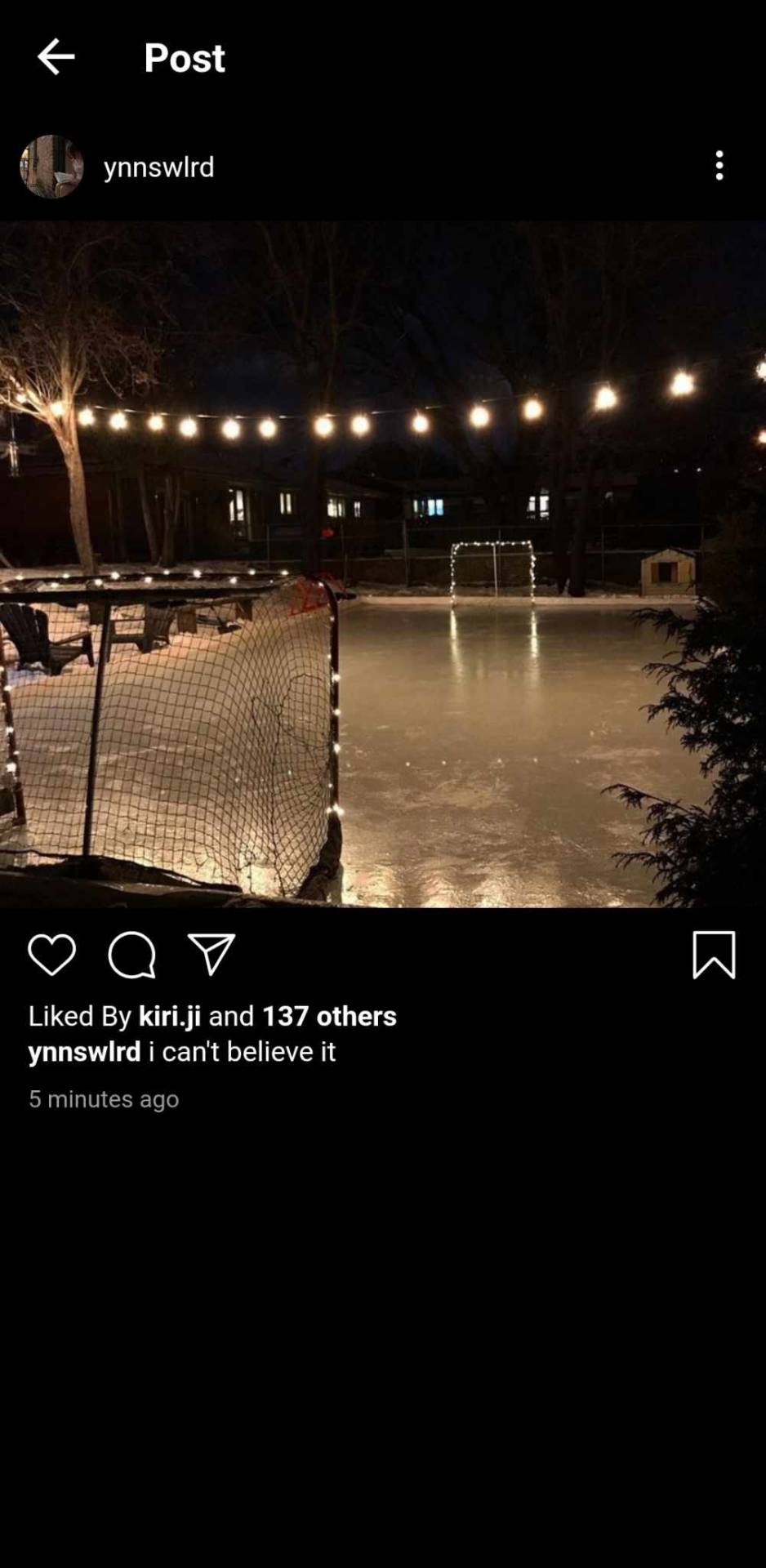Screen dimensions: 766x1568
Task: View the 137 others who liked
Action: [328, 1016]
